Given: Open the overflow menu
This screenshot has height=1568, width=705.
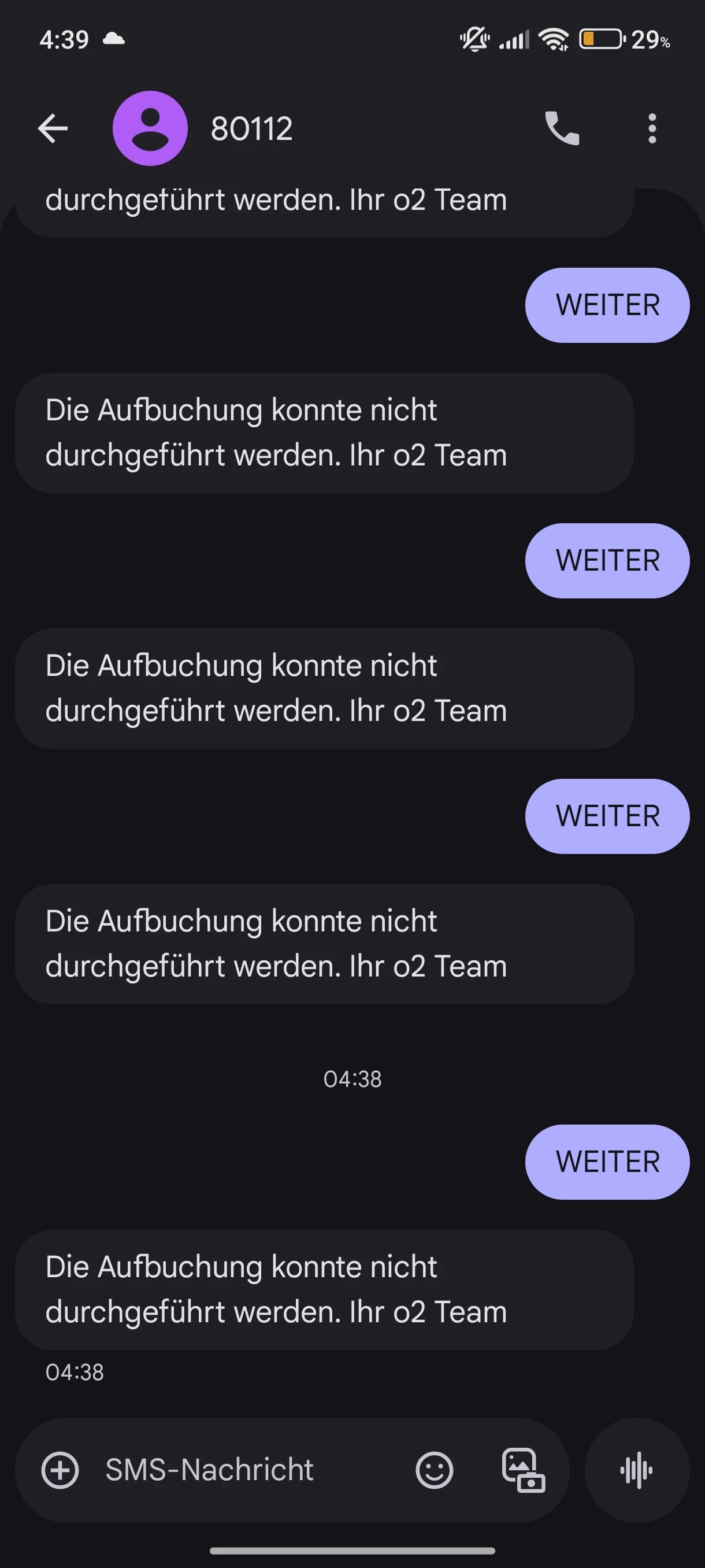Looking at the screenshot, I should [x=652, y=128].
